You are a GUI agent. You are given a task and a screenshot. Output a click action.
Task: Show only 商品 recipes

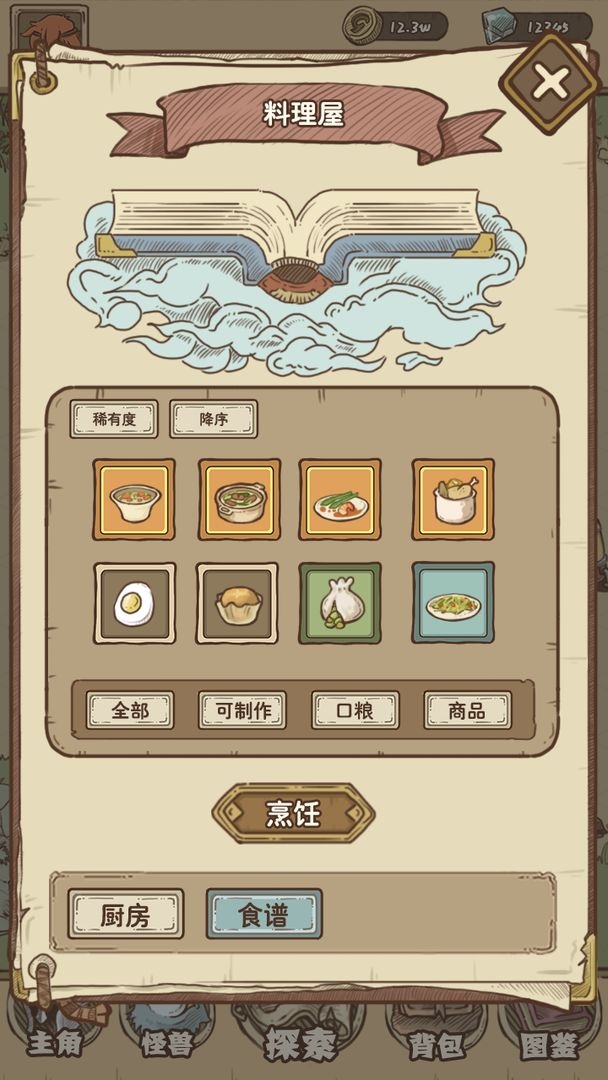tap(467, 710)
